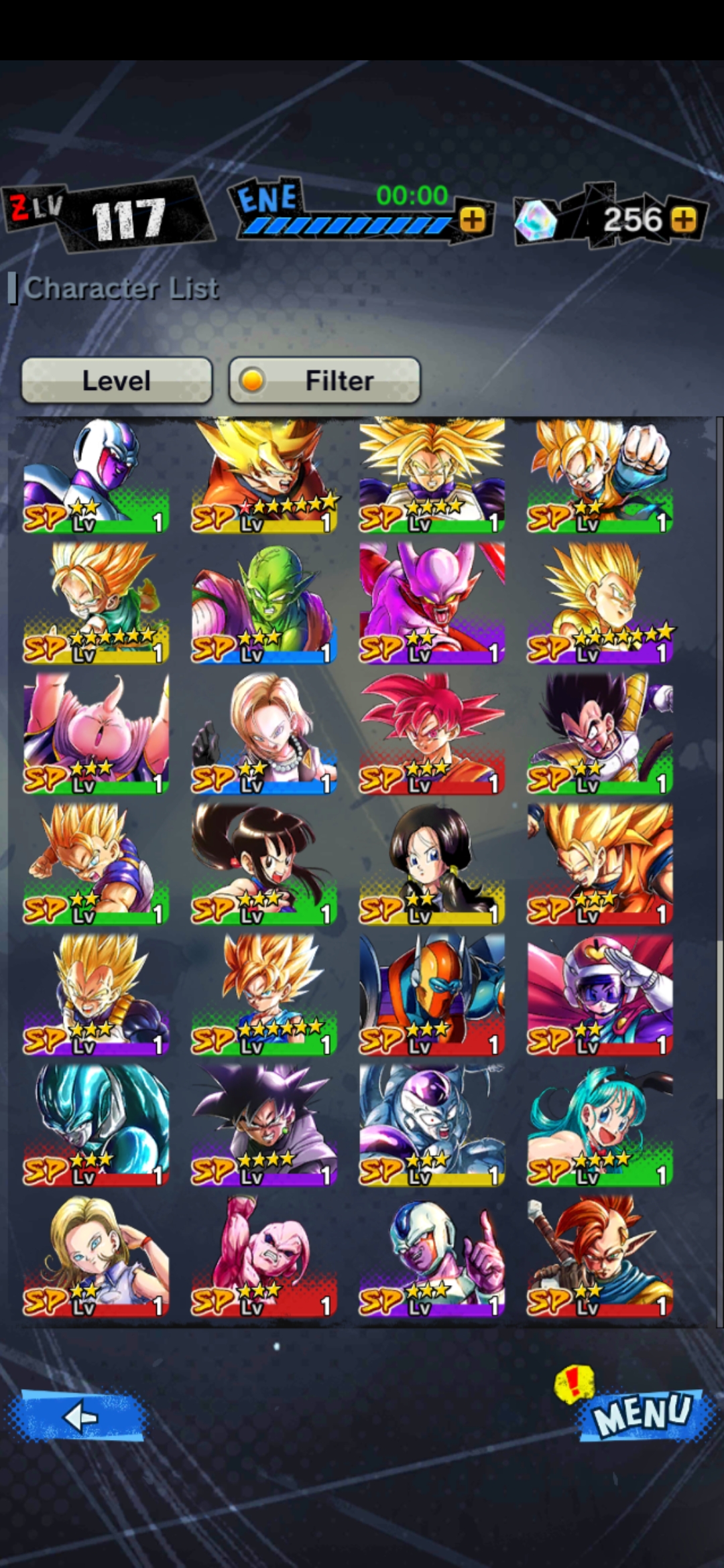
Task: Open the green Piccolo character card
Action: click(x=264, y=603)
